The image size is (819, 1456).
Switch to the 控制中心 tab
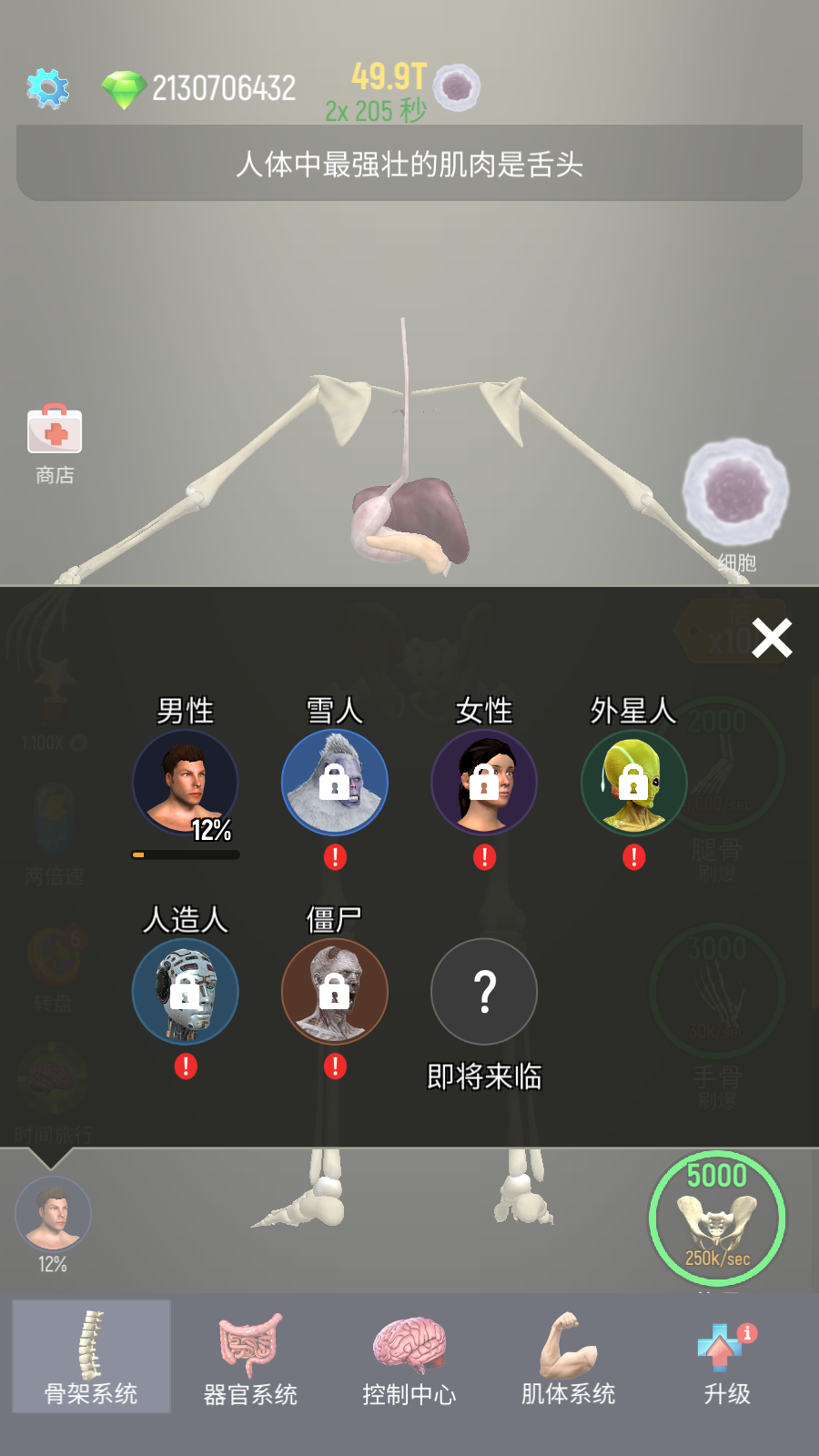point(409,1357)
